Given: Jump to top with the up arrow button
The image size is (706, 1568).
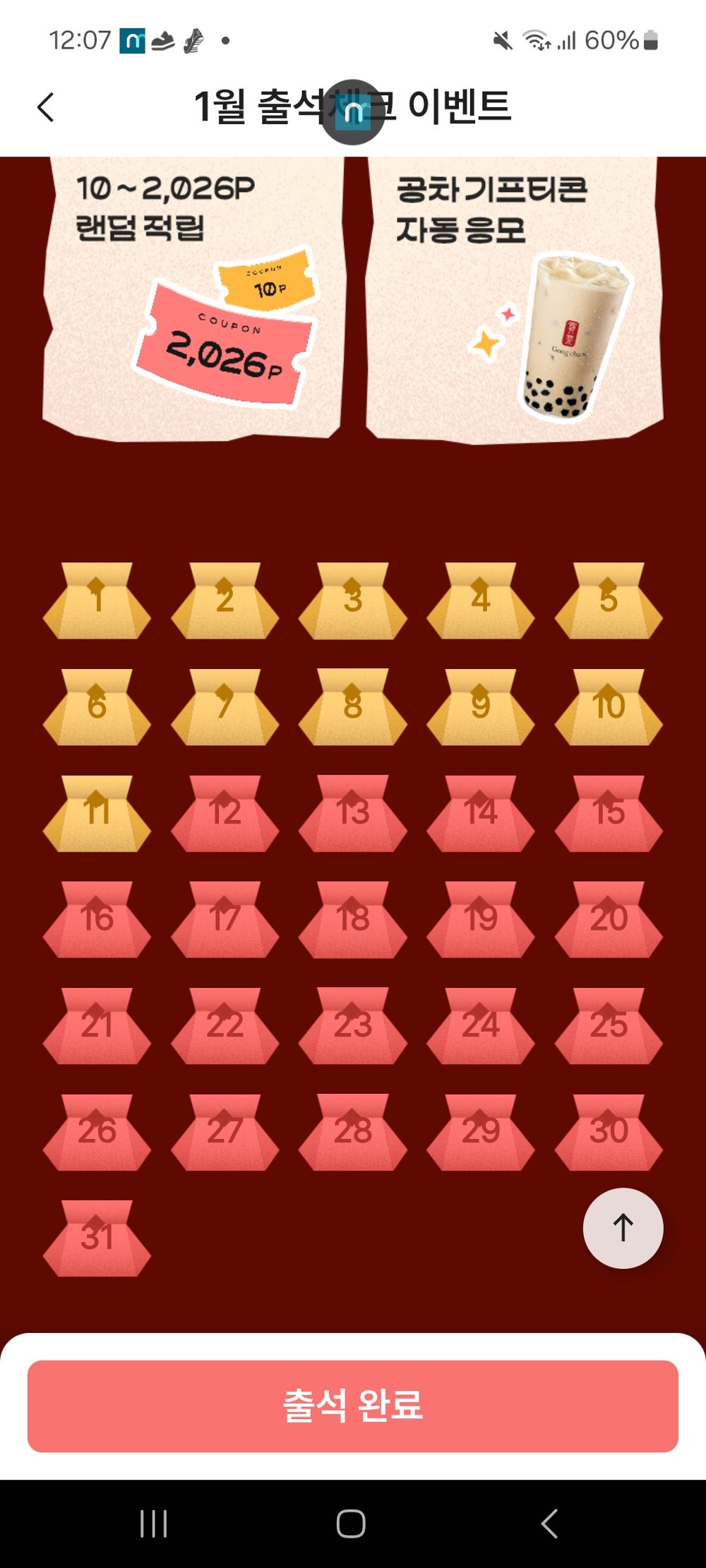Looking at the screenshot, I should (623, 1228).
